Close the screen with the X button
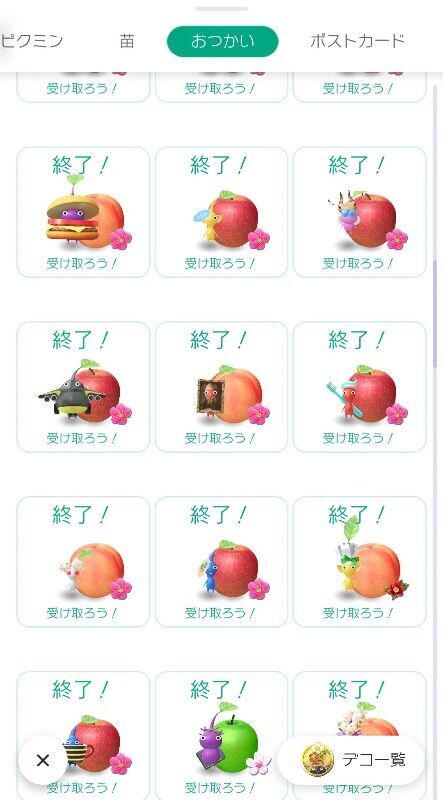The width and height of the screenshot is (443, 800). pyautogui.click(x=43, y=761)
